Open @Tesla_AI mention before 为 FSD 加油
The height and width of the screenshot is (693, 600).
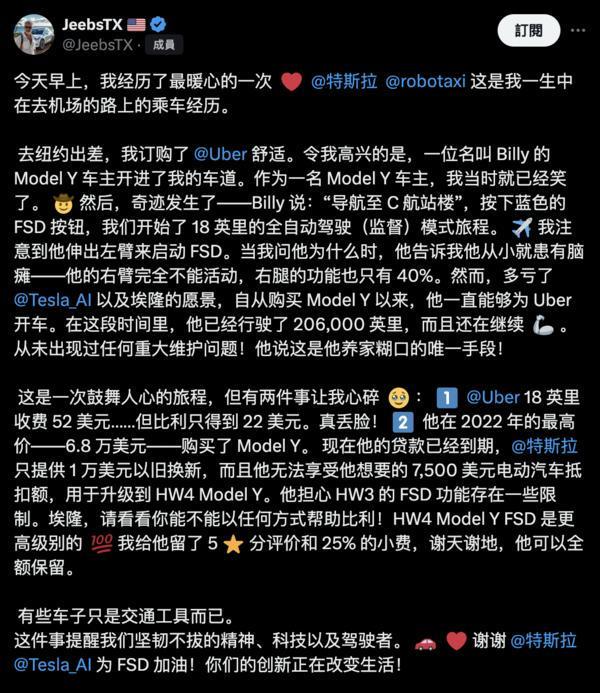click(53, 664)
